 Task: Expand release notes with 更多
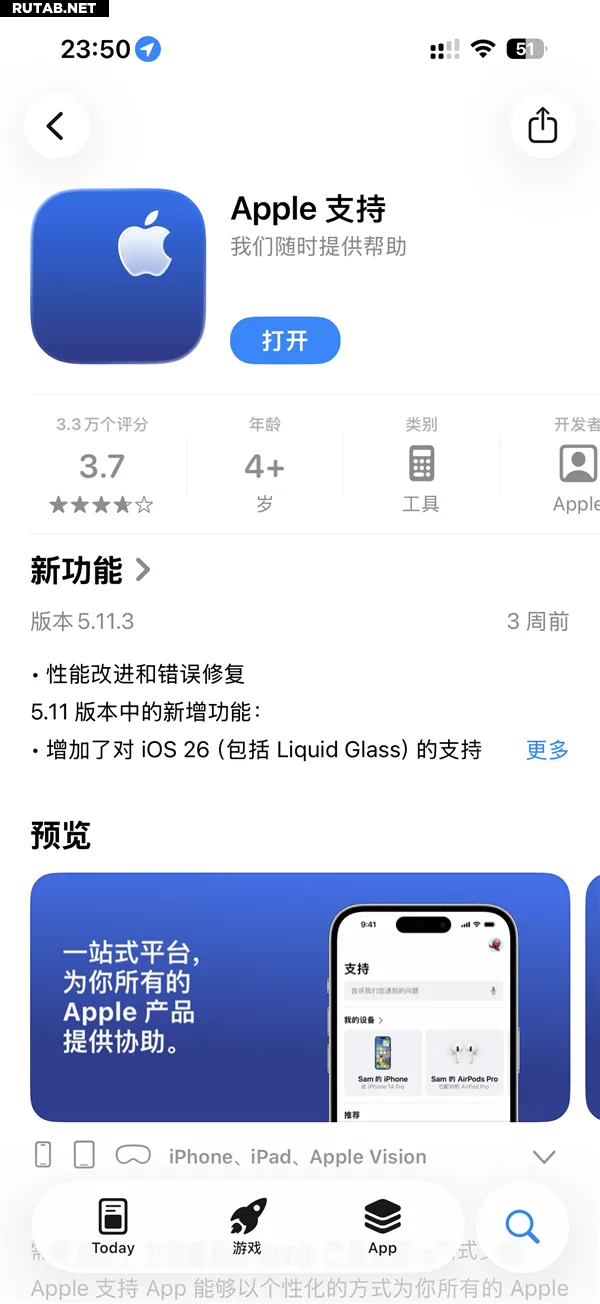coord(547,749)
